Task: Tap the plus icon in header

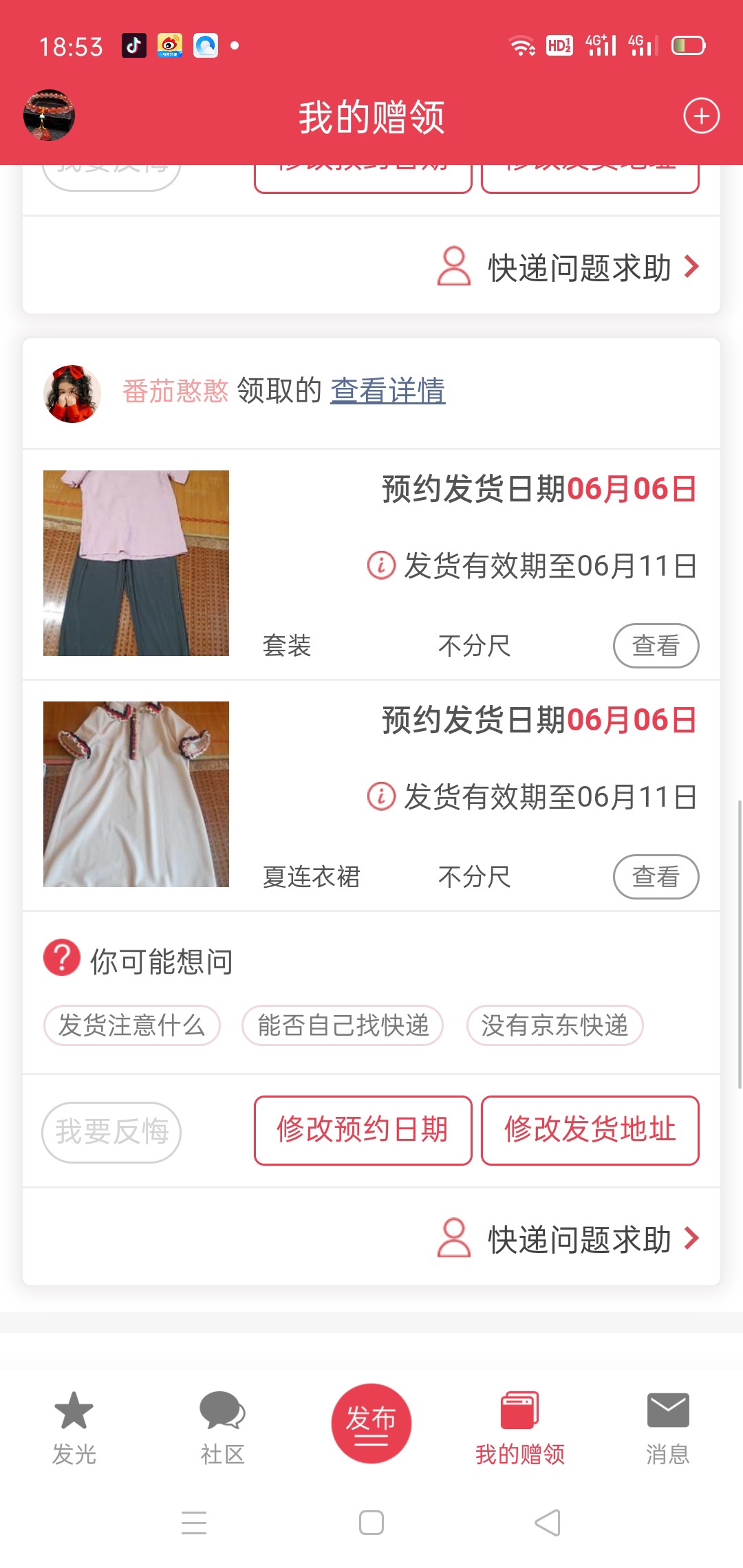Action: coord(701,116)
